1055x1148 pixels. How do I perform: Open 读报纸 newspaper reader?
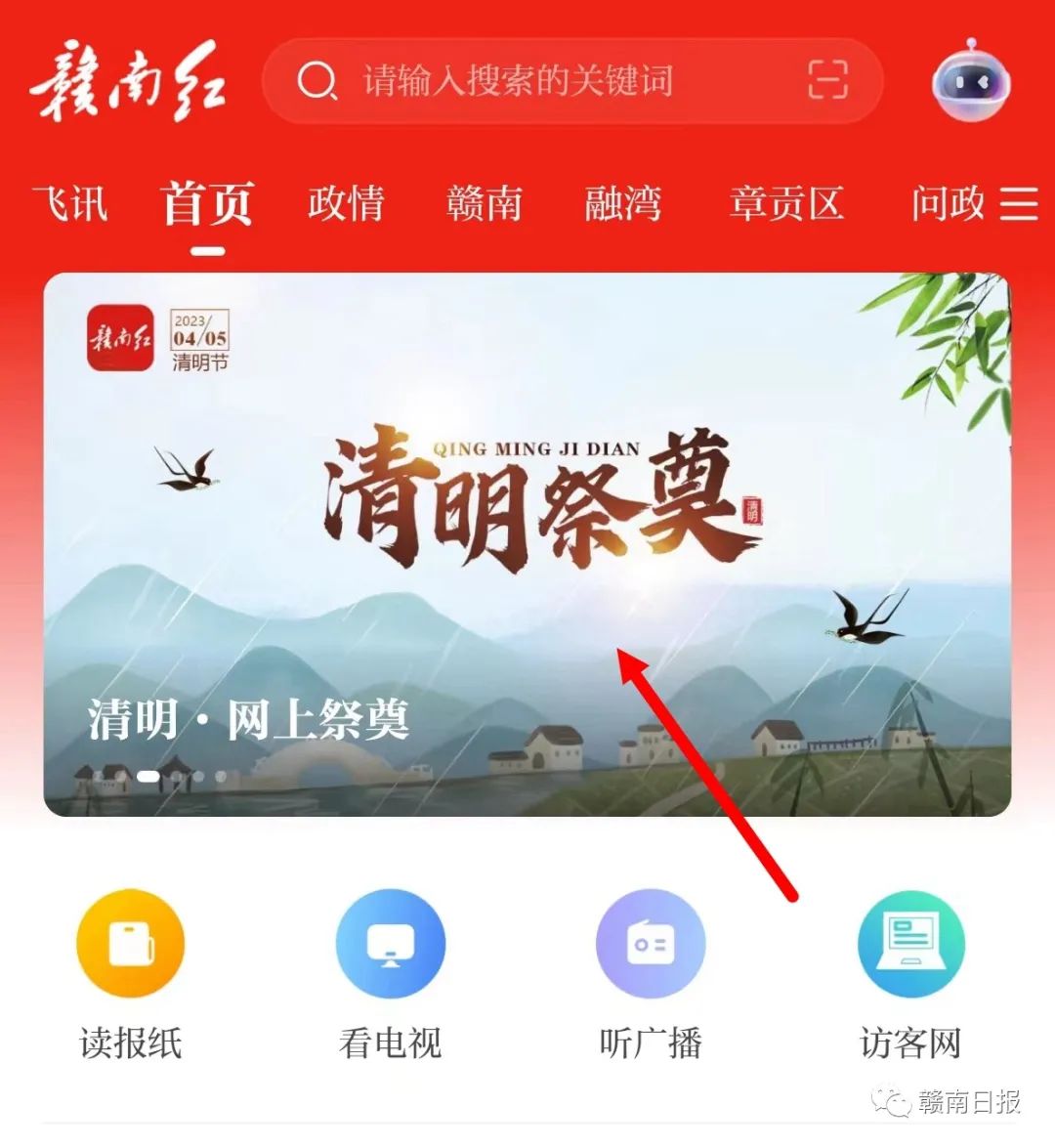[130, 973]
